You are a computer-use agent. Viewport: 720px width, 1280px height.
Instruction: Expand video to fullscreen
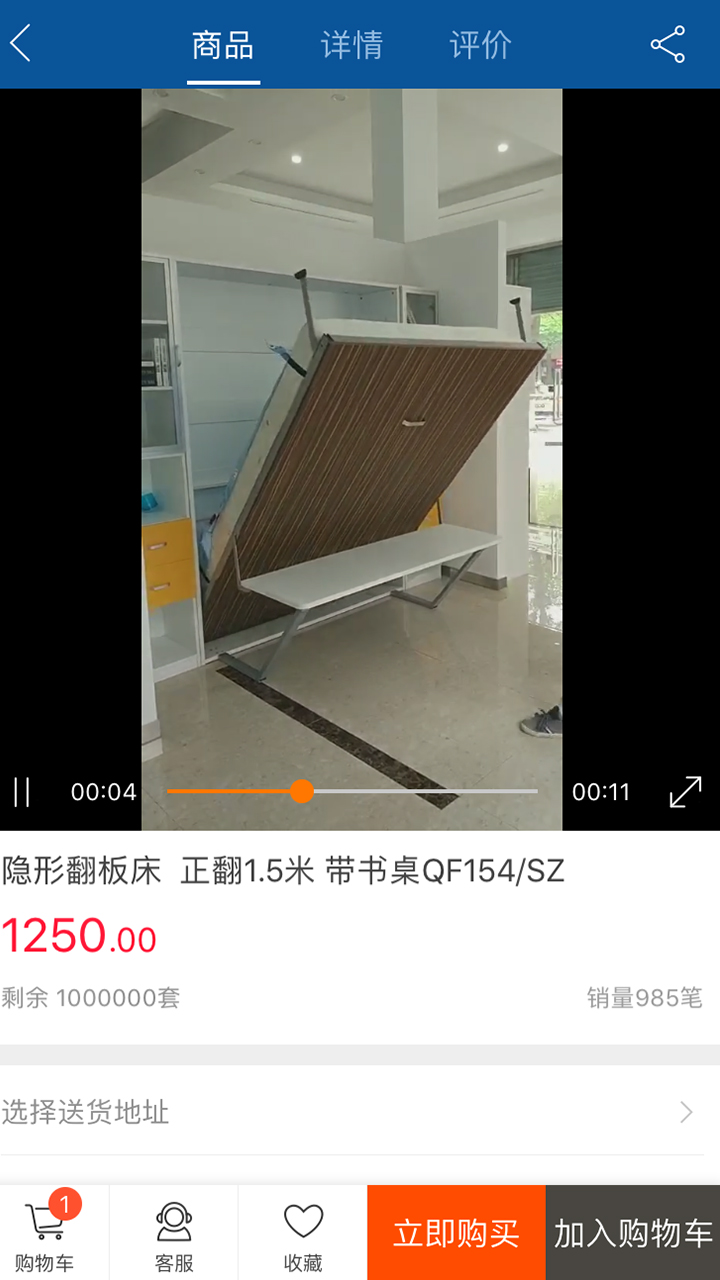tap(686, 792)
